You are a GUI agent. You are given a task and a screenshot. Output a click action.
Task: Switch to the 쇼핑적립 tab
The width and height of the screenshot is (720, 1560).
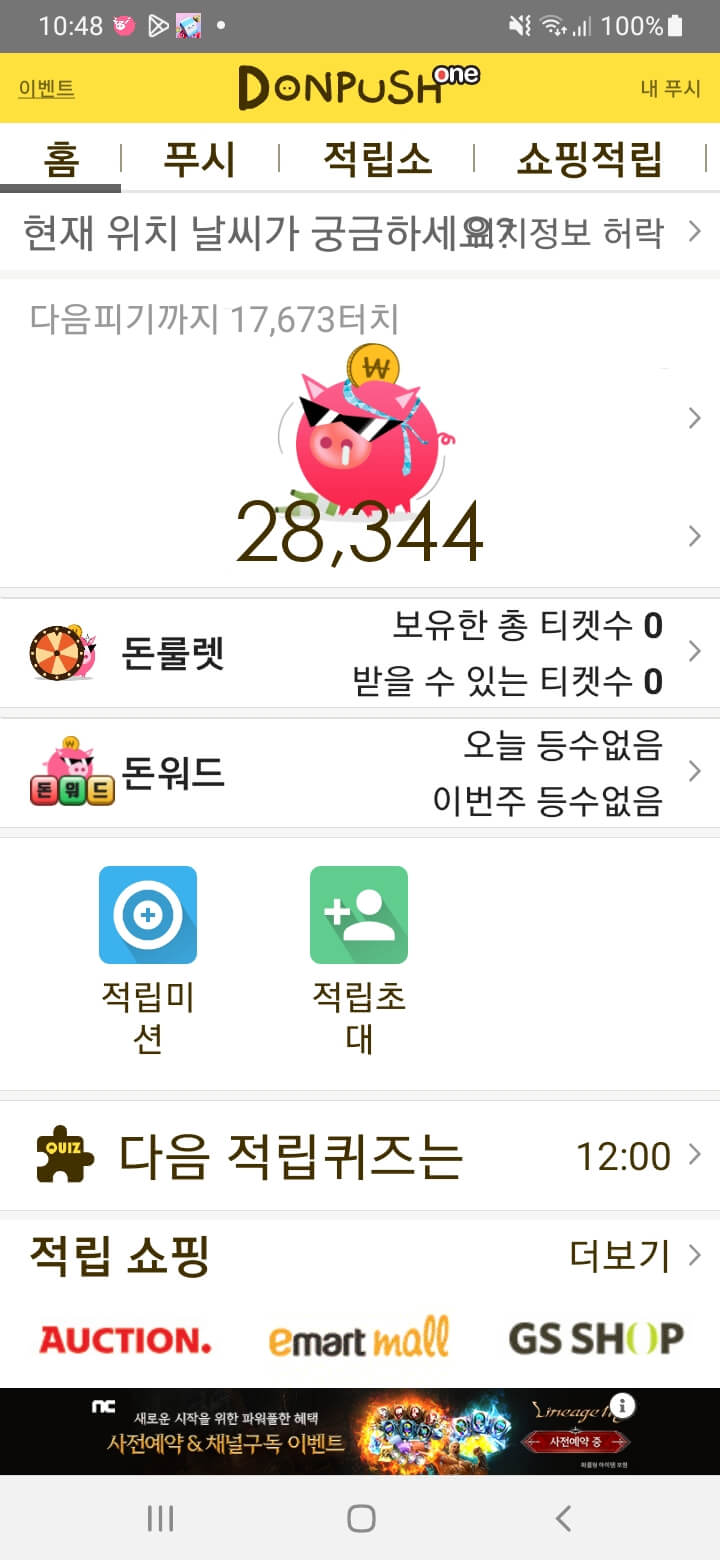pos(589,159)
